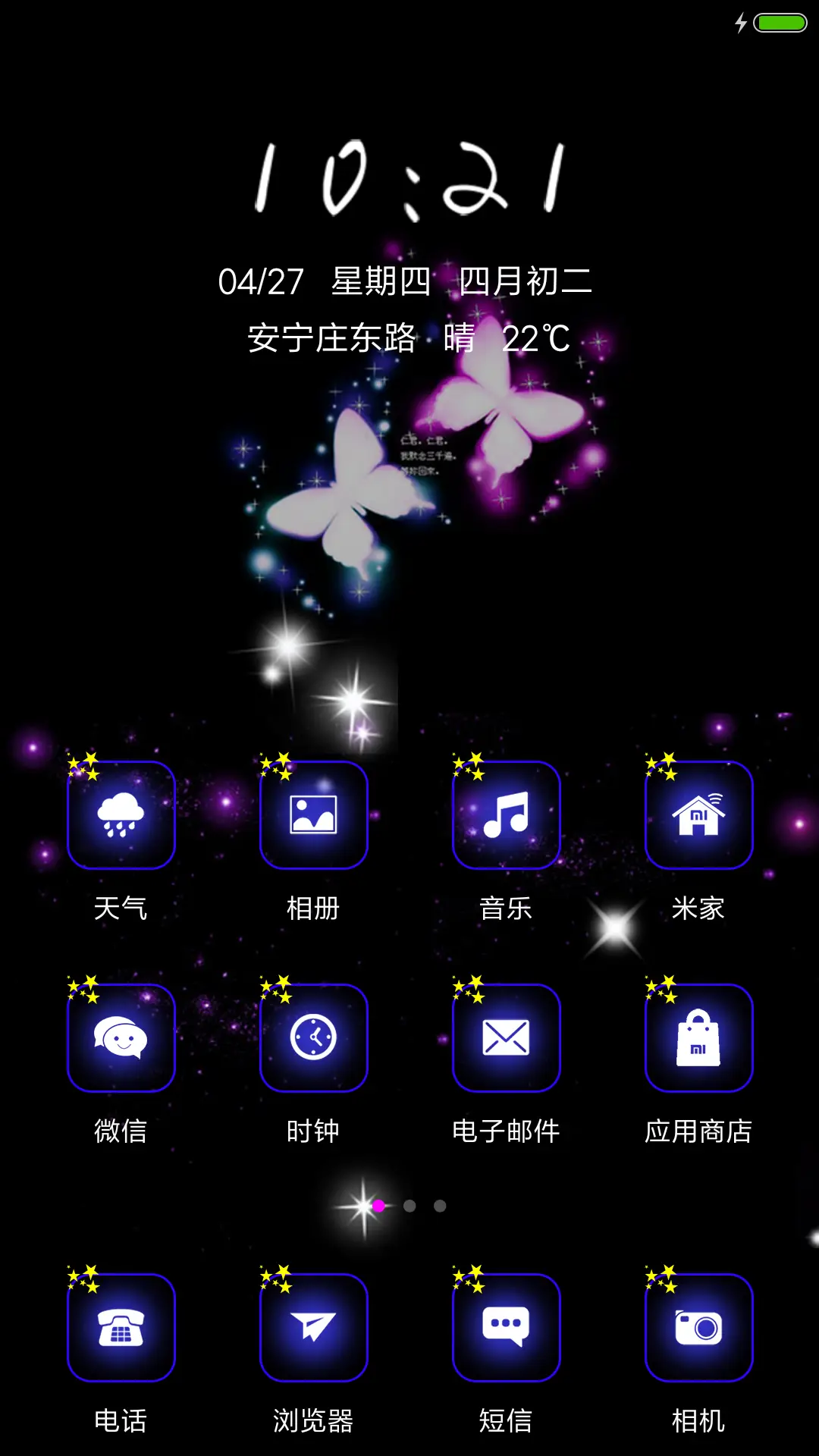Launch the 米家 Mi Home app

(698, 814)
